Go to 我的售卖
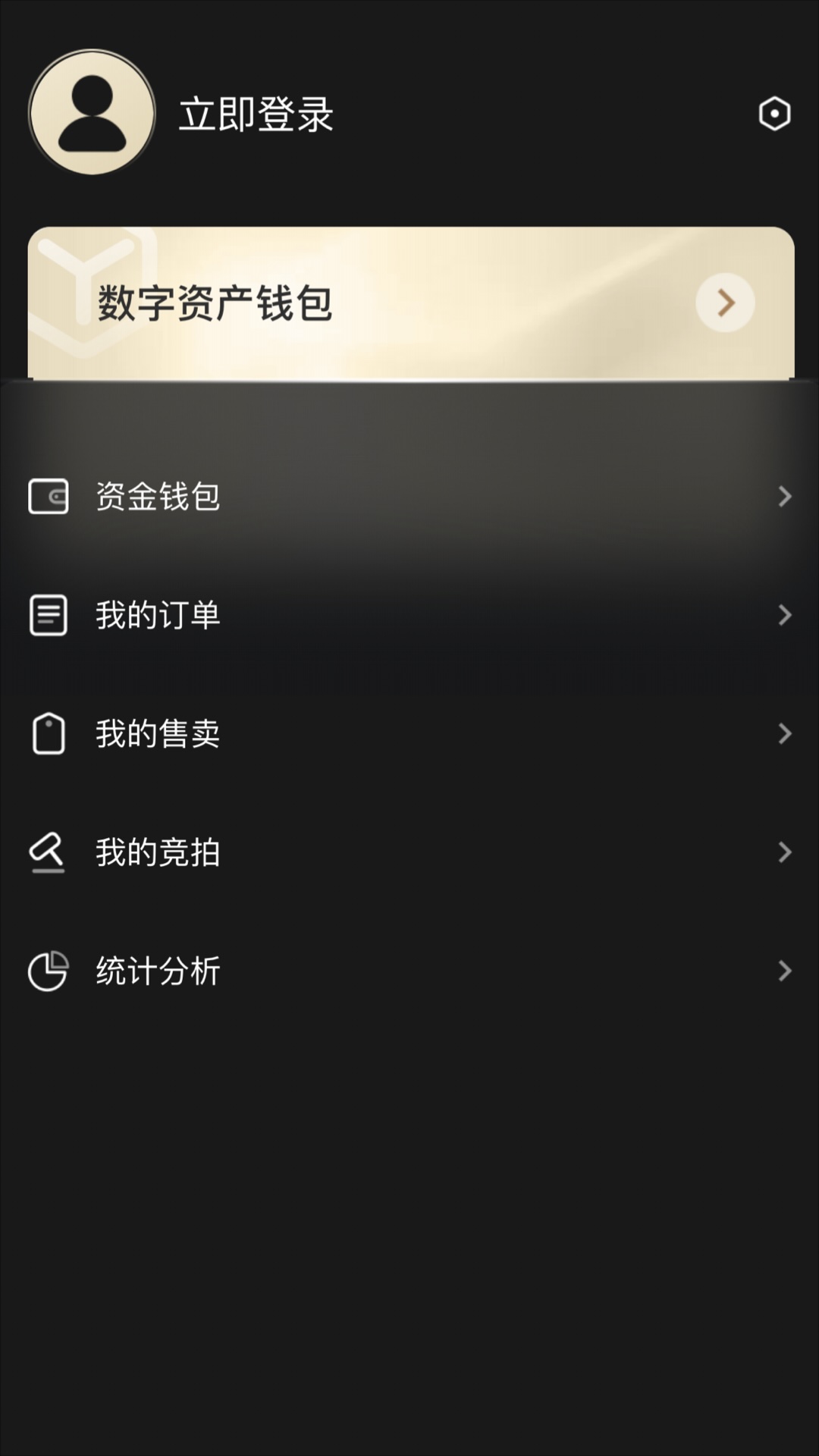This screenshot has width=819, height=1456. point(409,733)
